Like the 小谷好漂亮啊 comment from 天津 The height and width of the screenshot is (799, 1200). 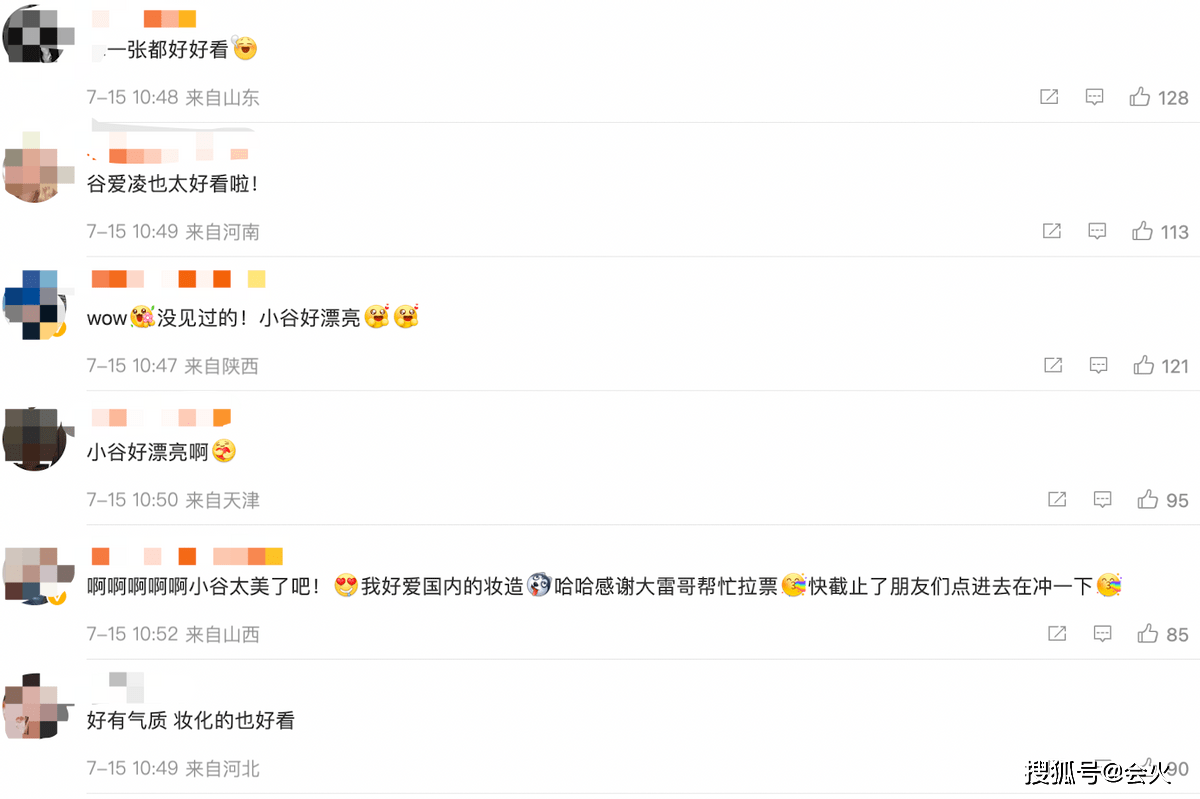(1147, 499)
